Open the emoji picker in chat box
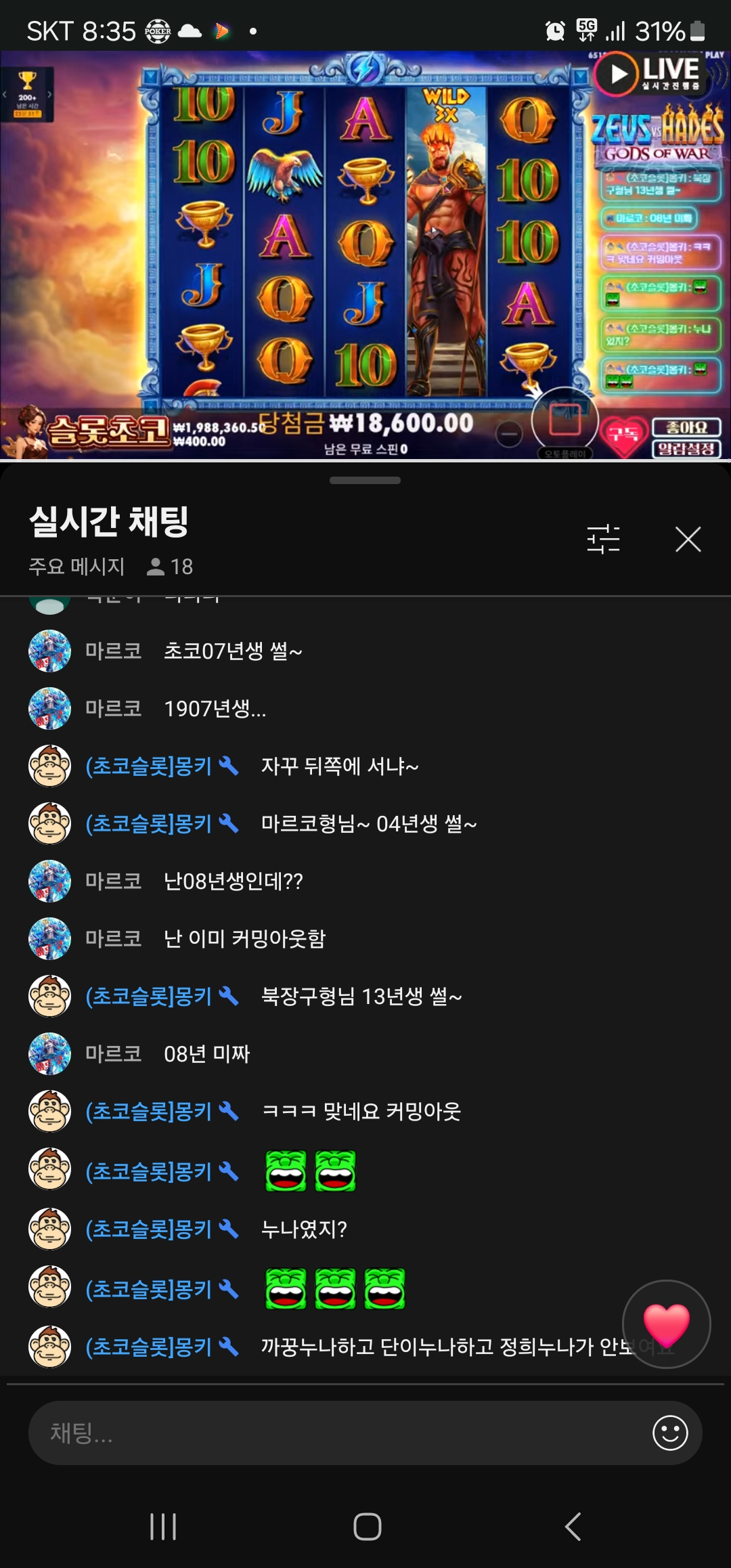731x1568 pixels. pos(670,1433)
